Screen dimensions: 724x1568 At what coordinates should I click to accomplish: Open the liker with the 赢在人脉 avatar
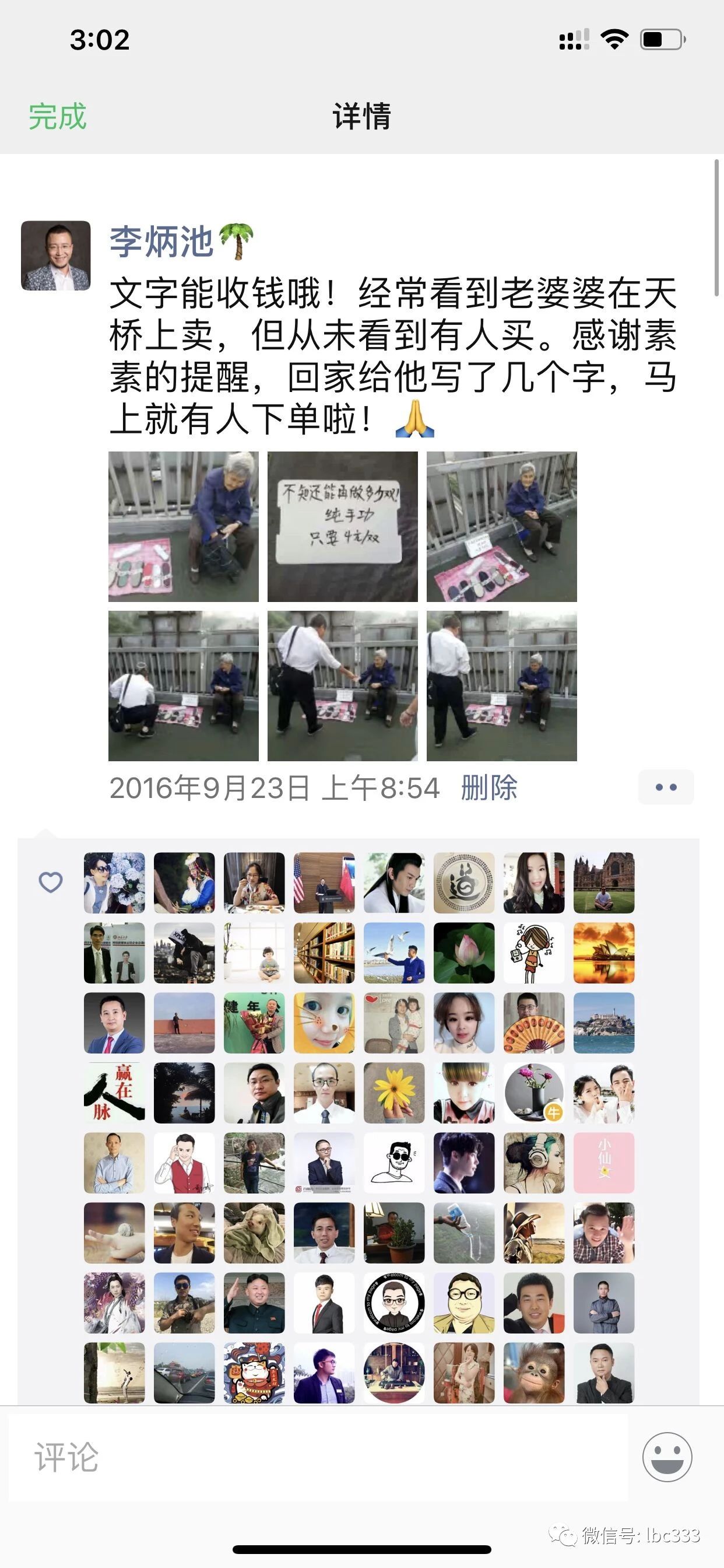114,1093
